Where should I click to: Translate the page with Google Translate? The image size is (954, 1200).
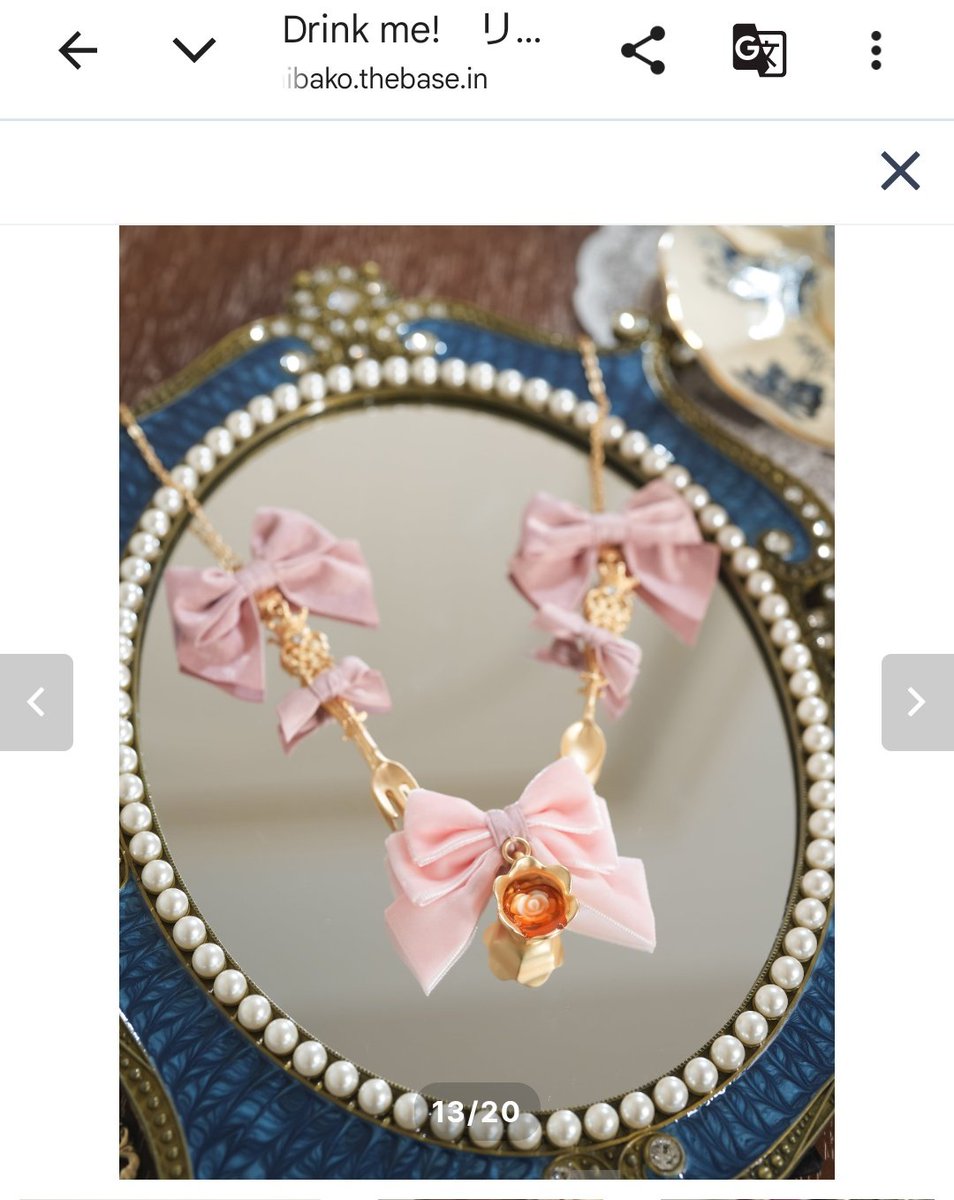pos(759,50)
